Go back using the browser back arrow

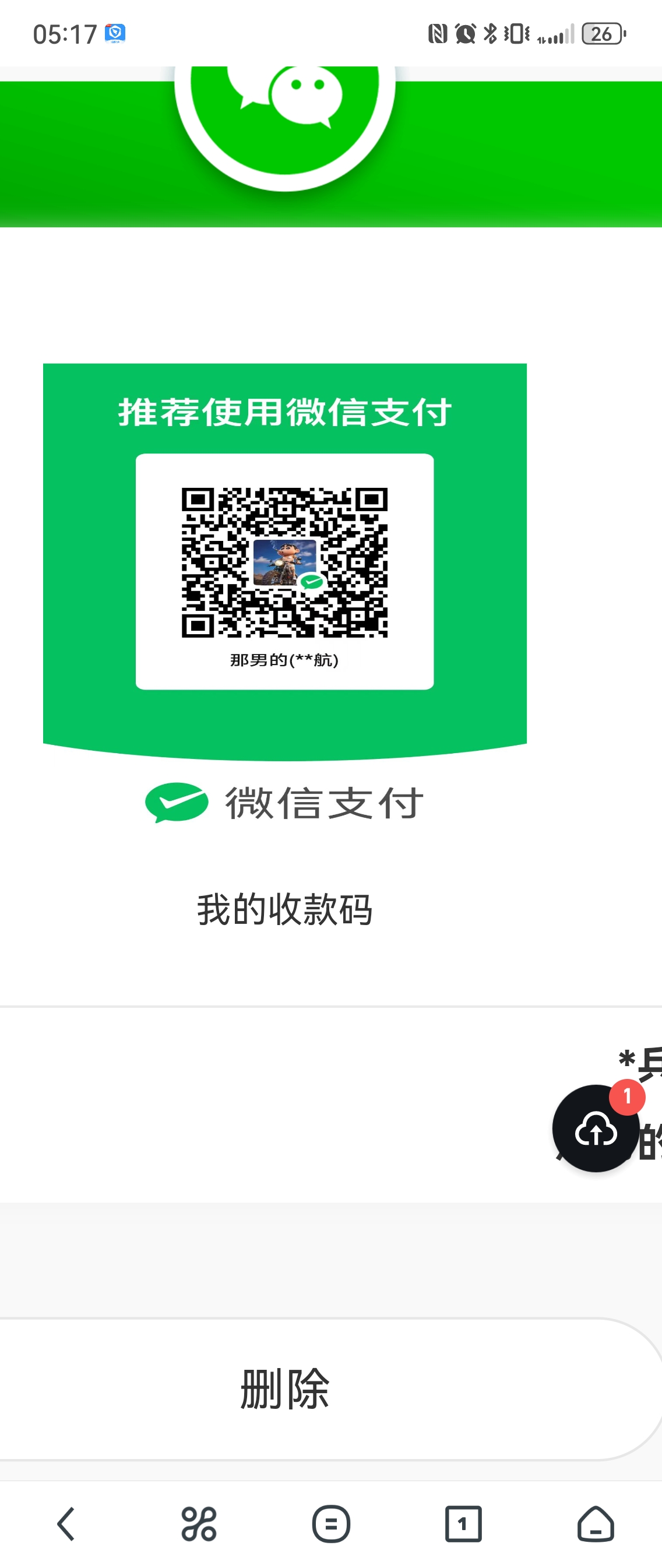(x=66, y=1524)
